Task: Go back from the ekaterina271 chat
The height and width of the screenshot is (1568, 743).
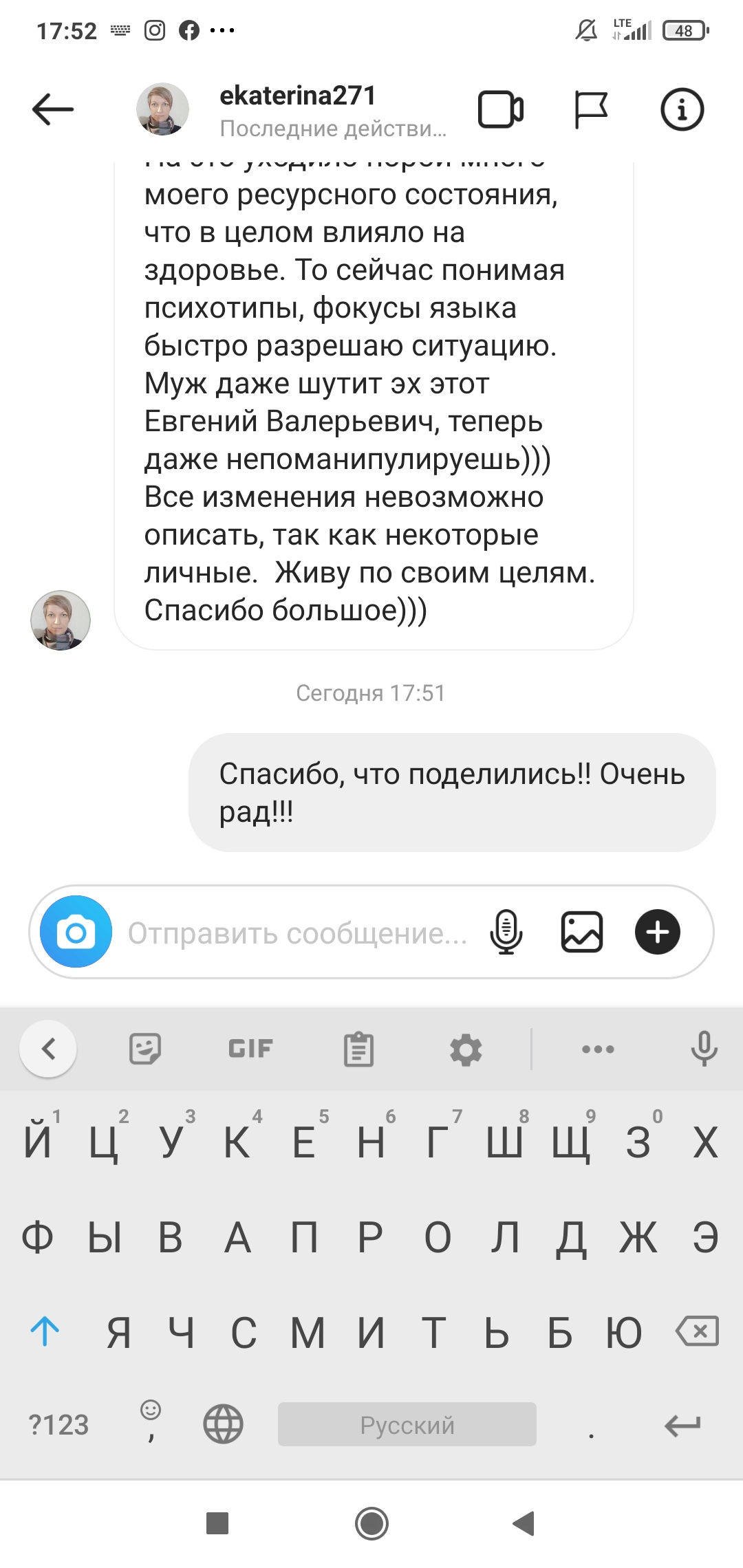Action: [53, 109]
